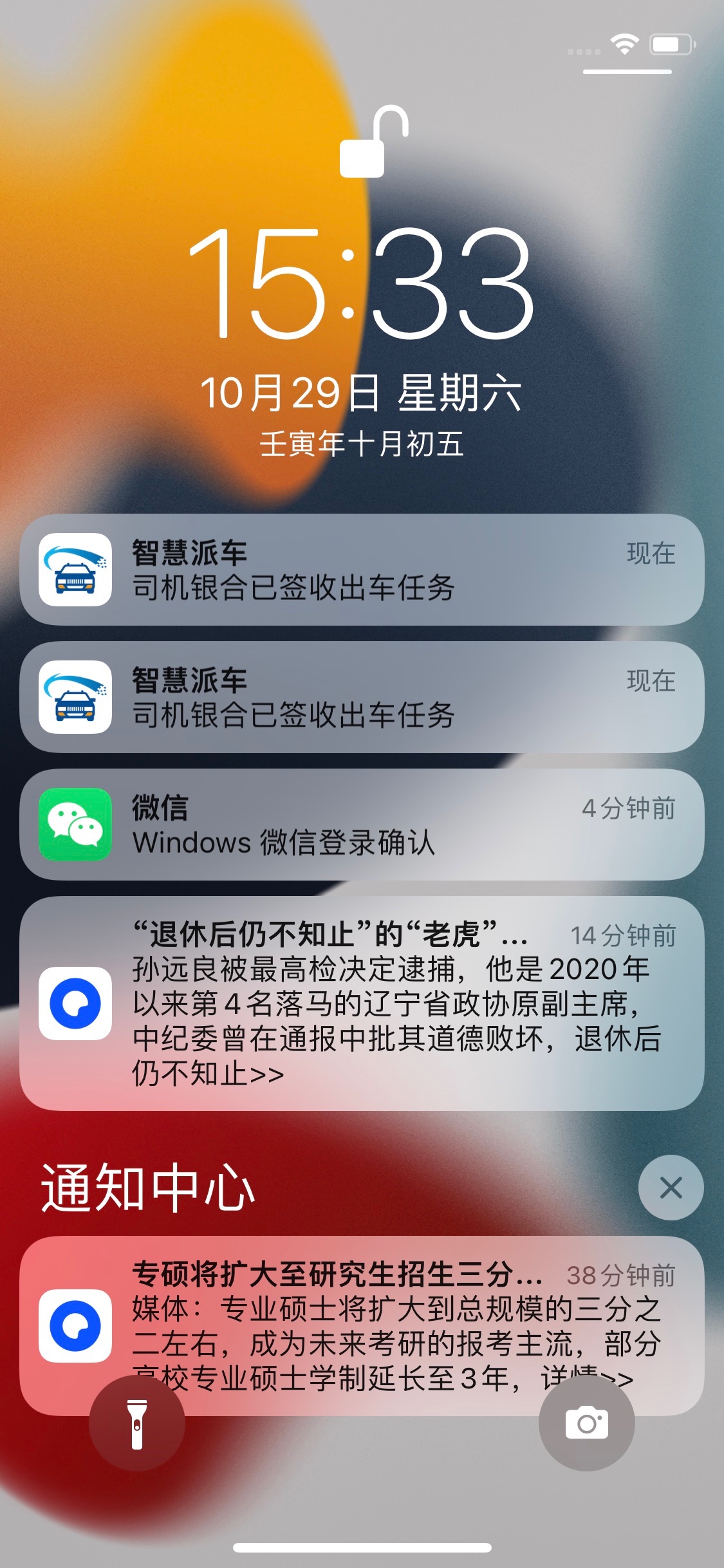Open the 微信 Windows login confirmation notification
The height and width of the screenshot is (1568, 724).
pyautogui.click(x=362, y=824)
